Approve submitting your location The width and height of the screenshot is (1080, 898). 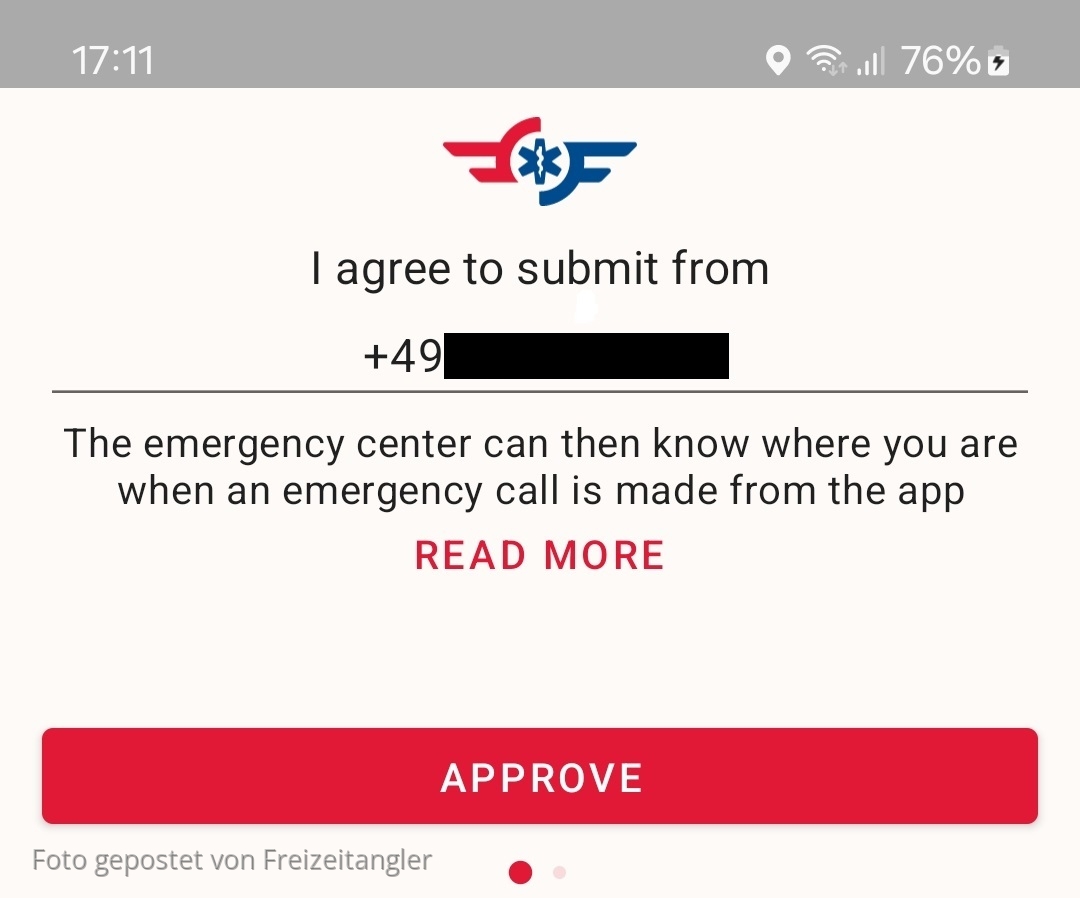[540, 777]
